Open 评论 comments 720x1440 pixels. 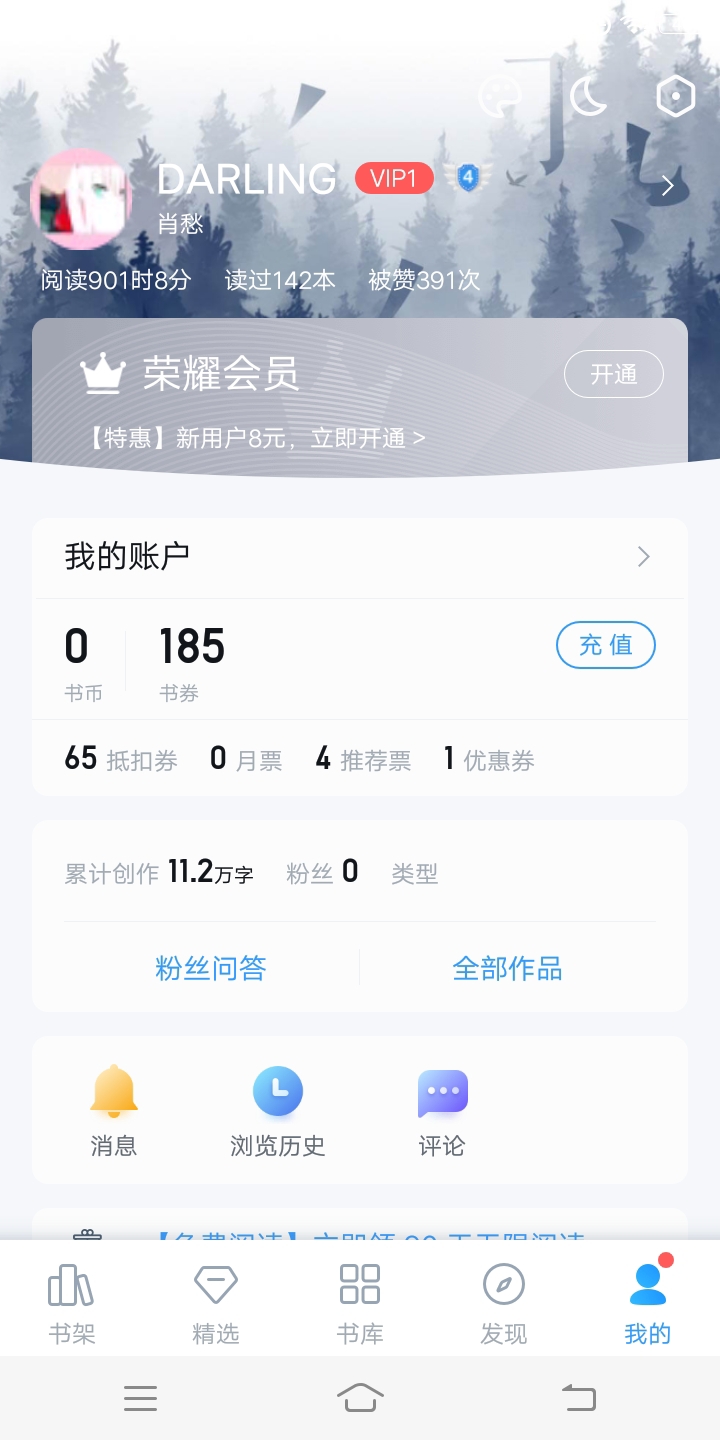click(442, 1110)
